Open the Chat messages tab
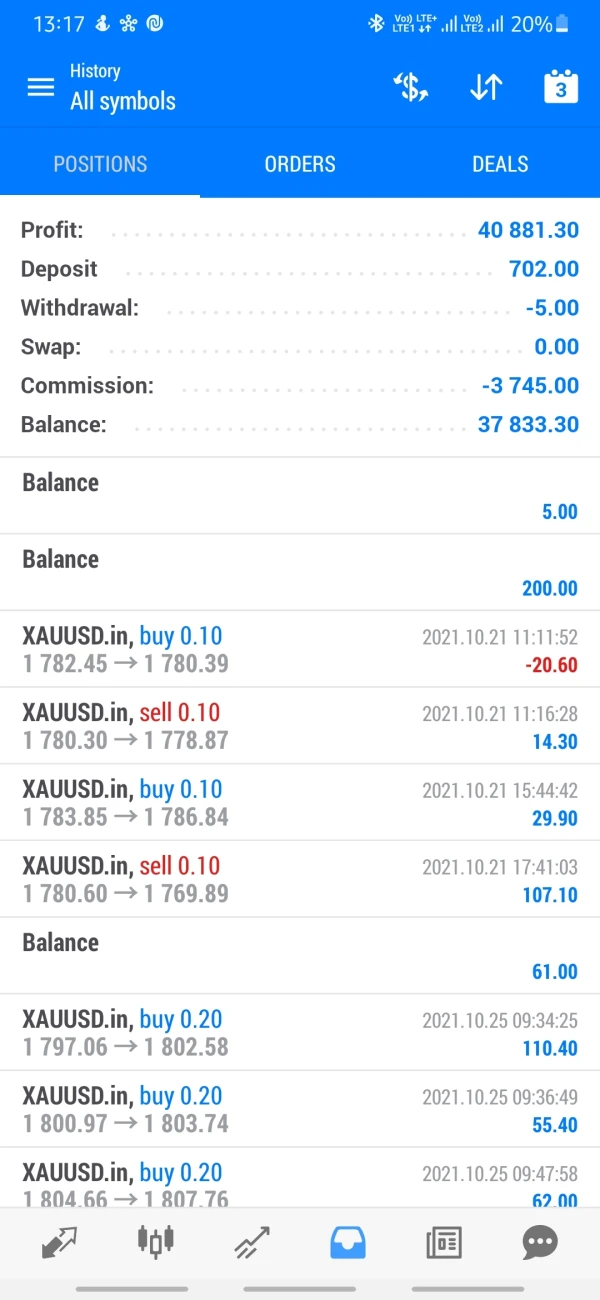 pos(540,1242)
